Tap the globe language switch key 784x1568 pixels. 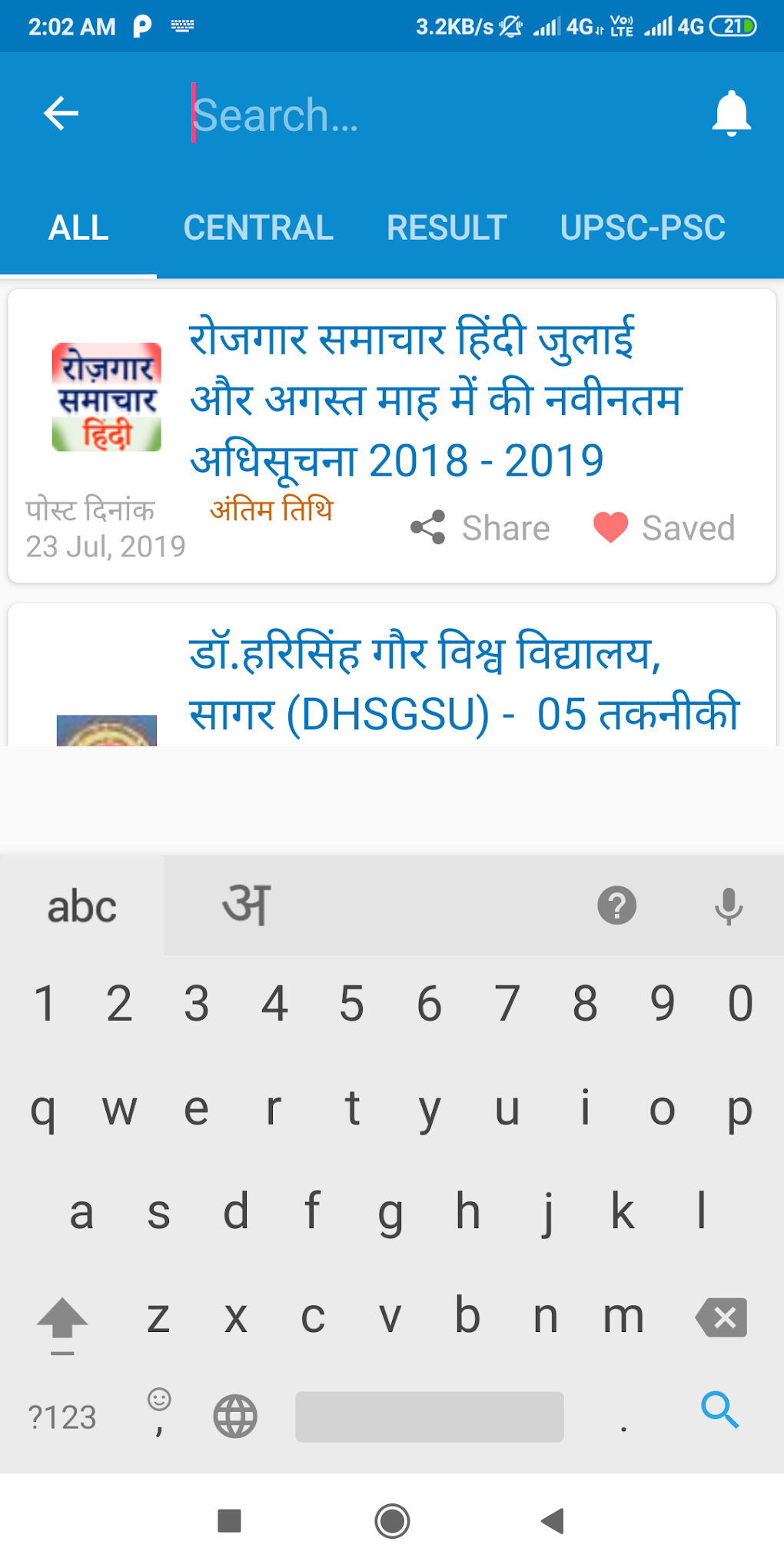point(235,1416)
